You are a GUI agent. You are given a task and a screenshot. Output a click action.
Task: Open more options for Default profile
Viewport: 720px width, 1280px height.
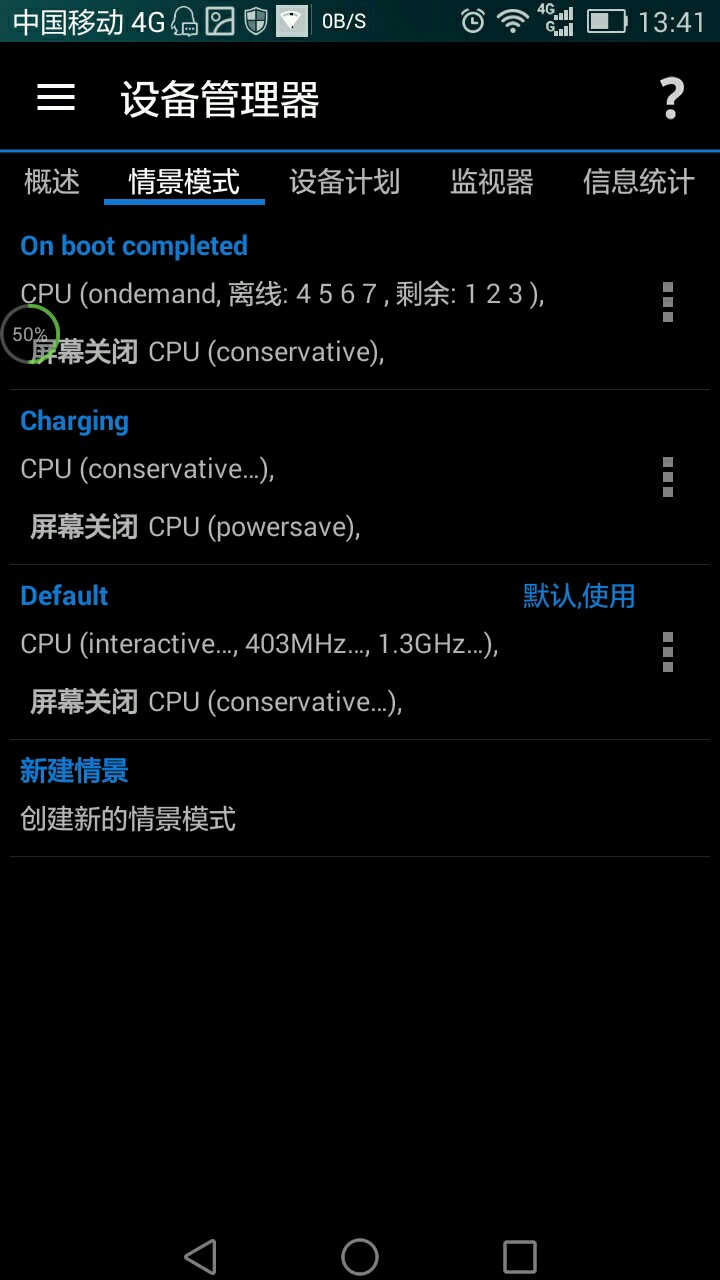667,652
